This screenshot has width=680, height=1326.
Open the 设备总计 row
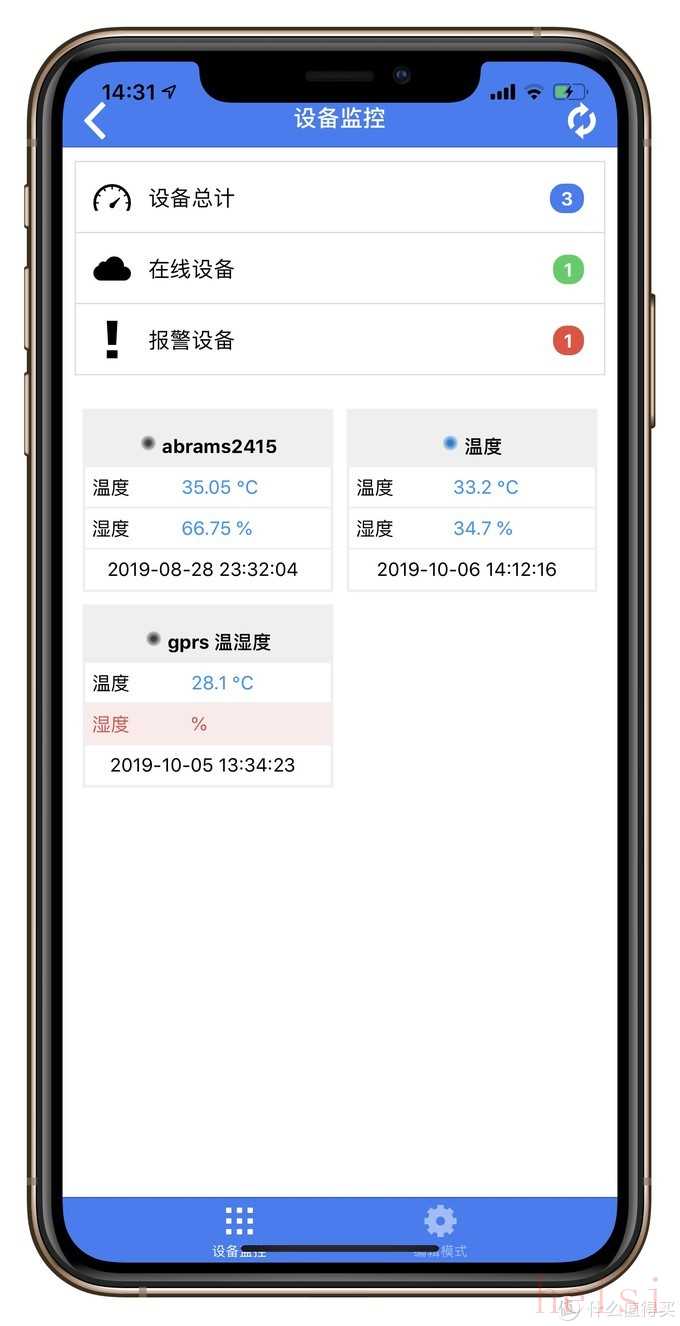(x=339, y=198)
